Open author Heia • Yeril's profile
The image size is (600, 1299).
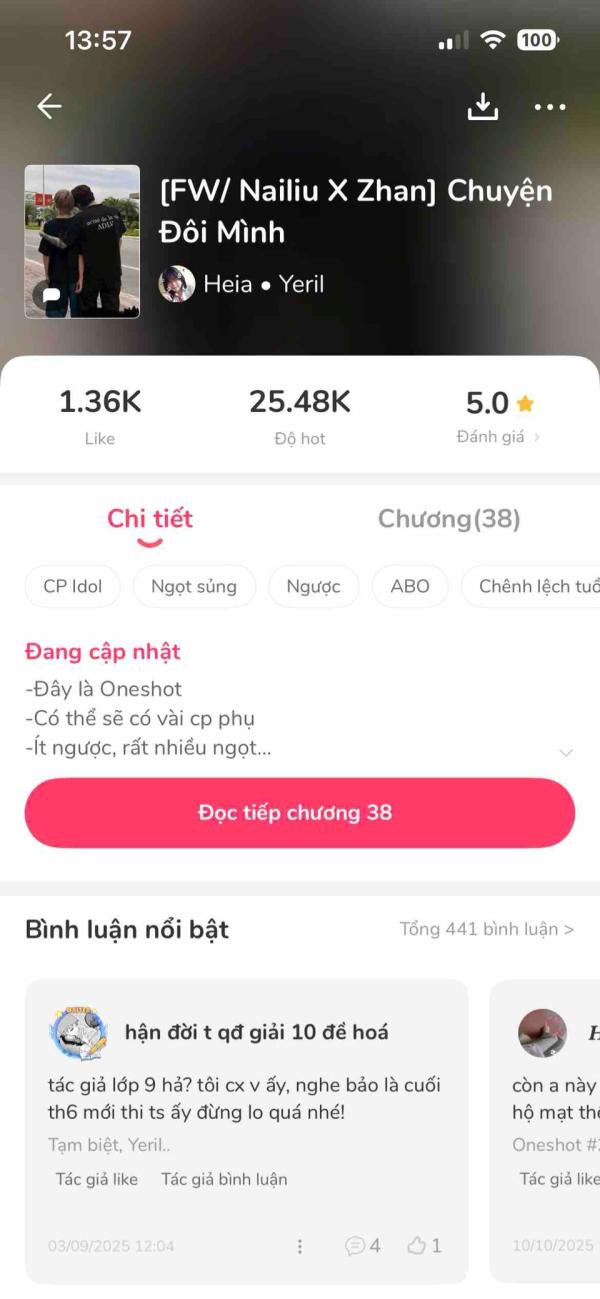click(242, 284)
